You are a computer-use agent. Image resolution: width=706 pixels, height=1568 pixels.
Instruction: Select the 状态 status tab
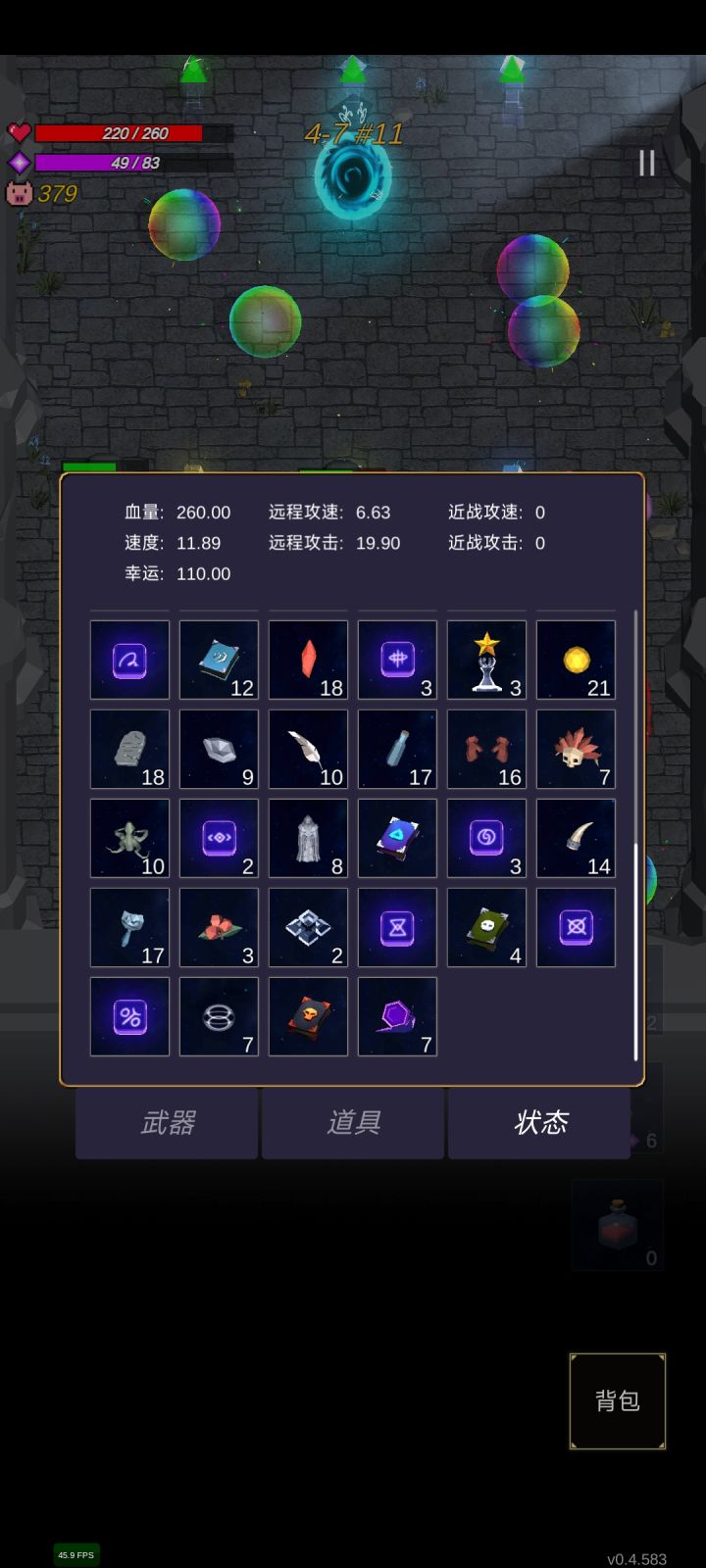coord(538,1123)
